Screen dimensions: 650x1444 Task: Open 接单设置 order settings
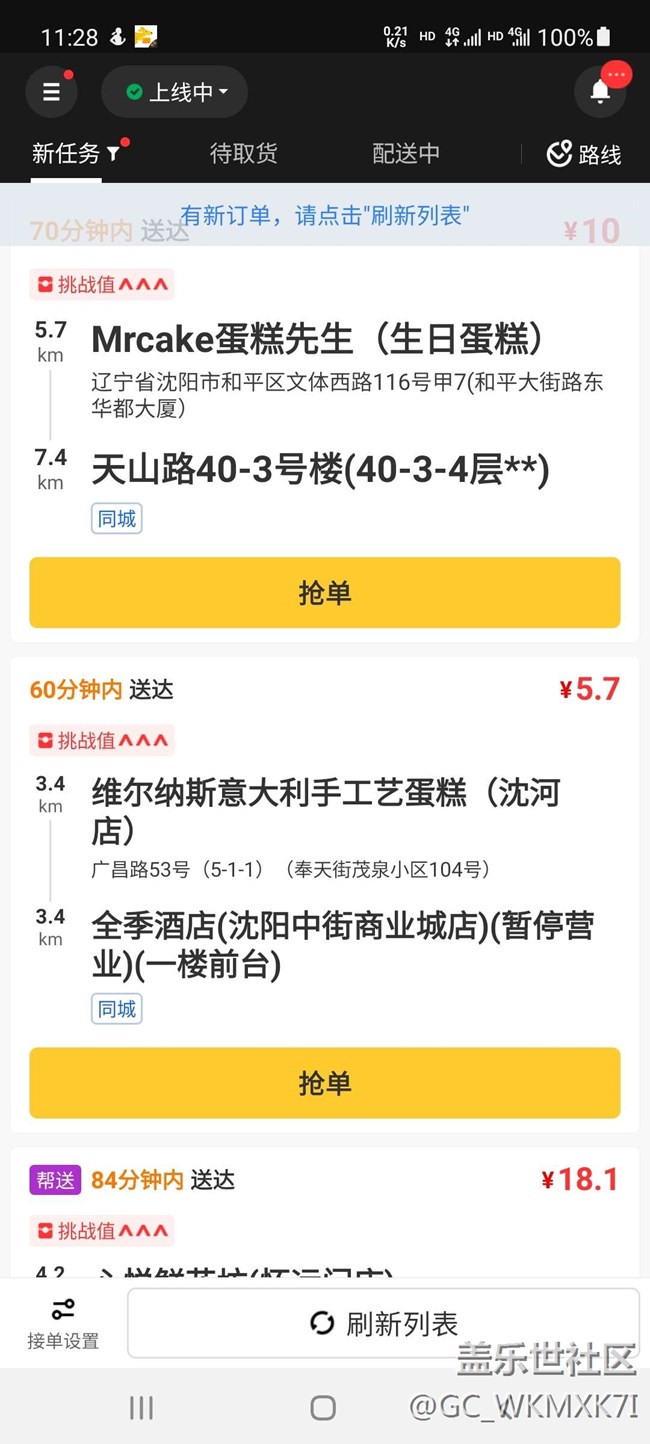[63, 1323]
